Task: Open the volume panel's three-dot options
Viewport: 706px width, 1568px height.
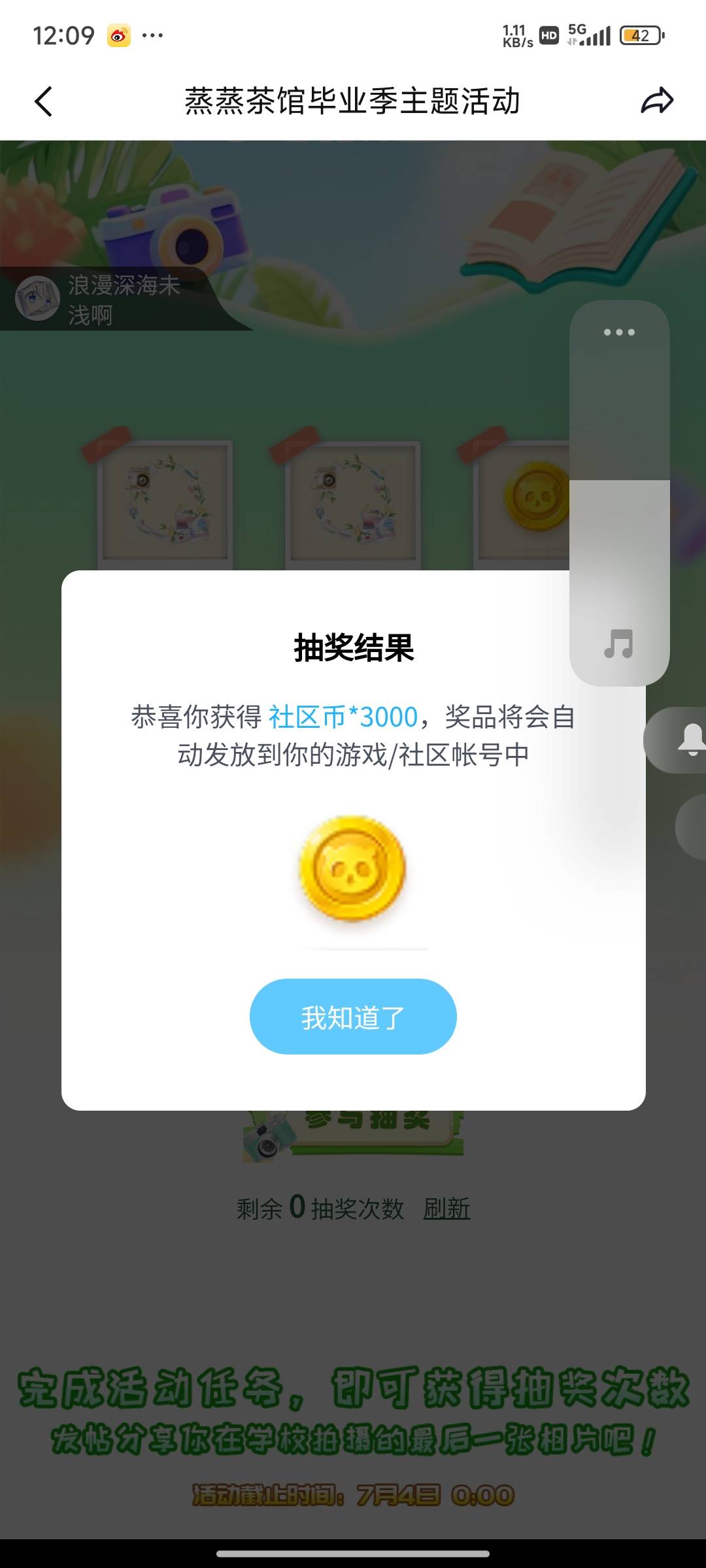Action: pos(619,333)
